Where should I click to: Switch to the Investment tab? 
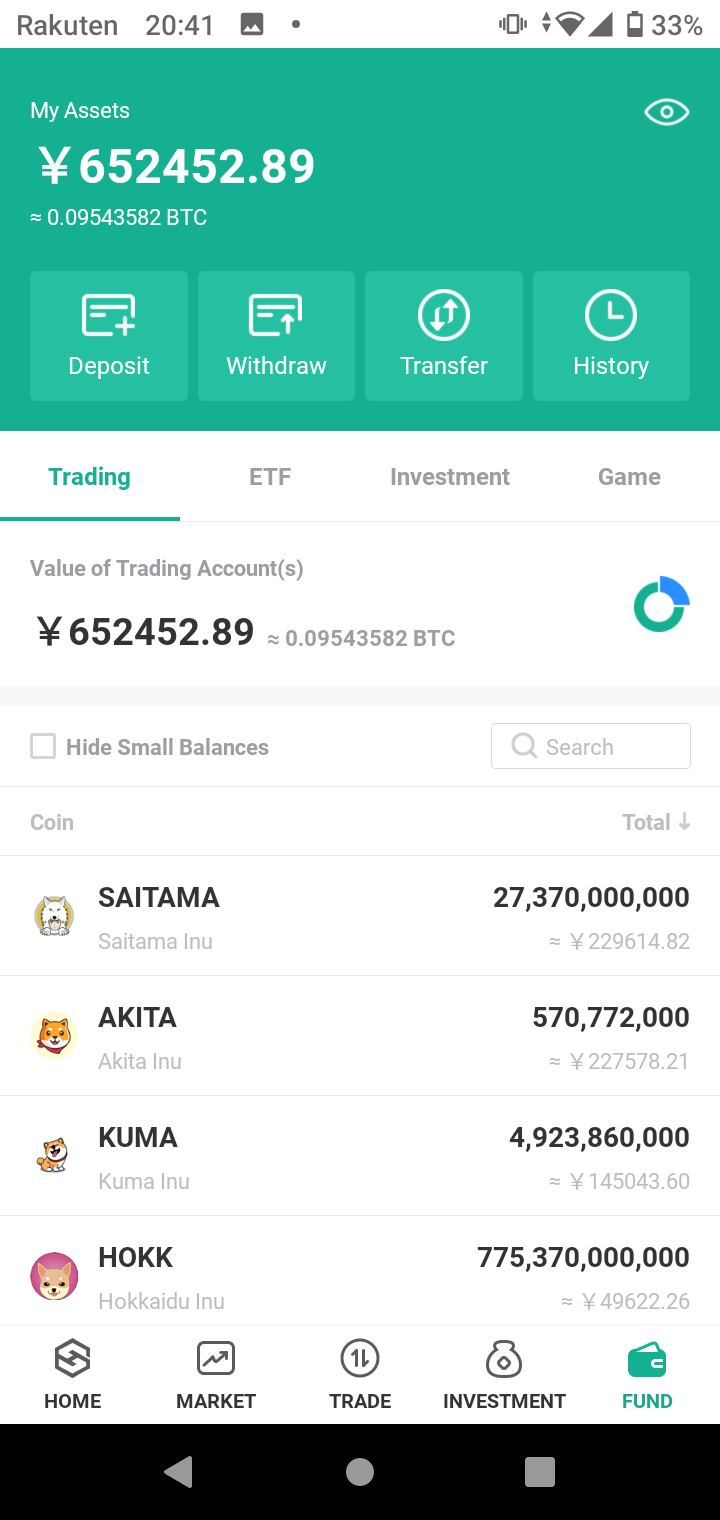[x=450, y=477]
